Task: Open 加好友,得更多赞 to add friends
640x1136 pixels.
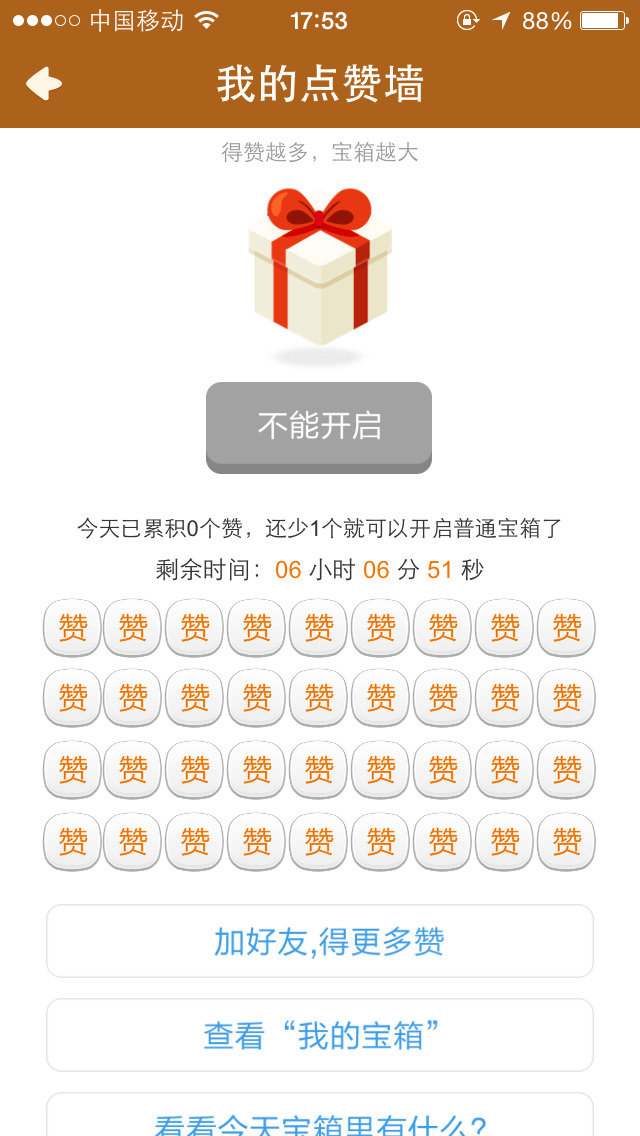Action: (x=320, y=941)
